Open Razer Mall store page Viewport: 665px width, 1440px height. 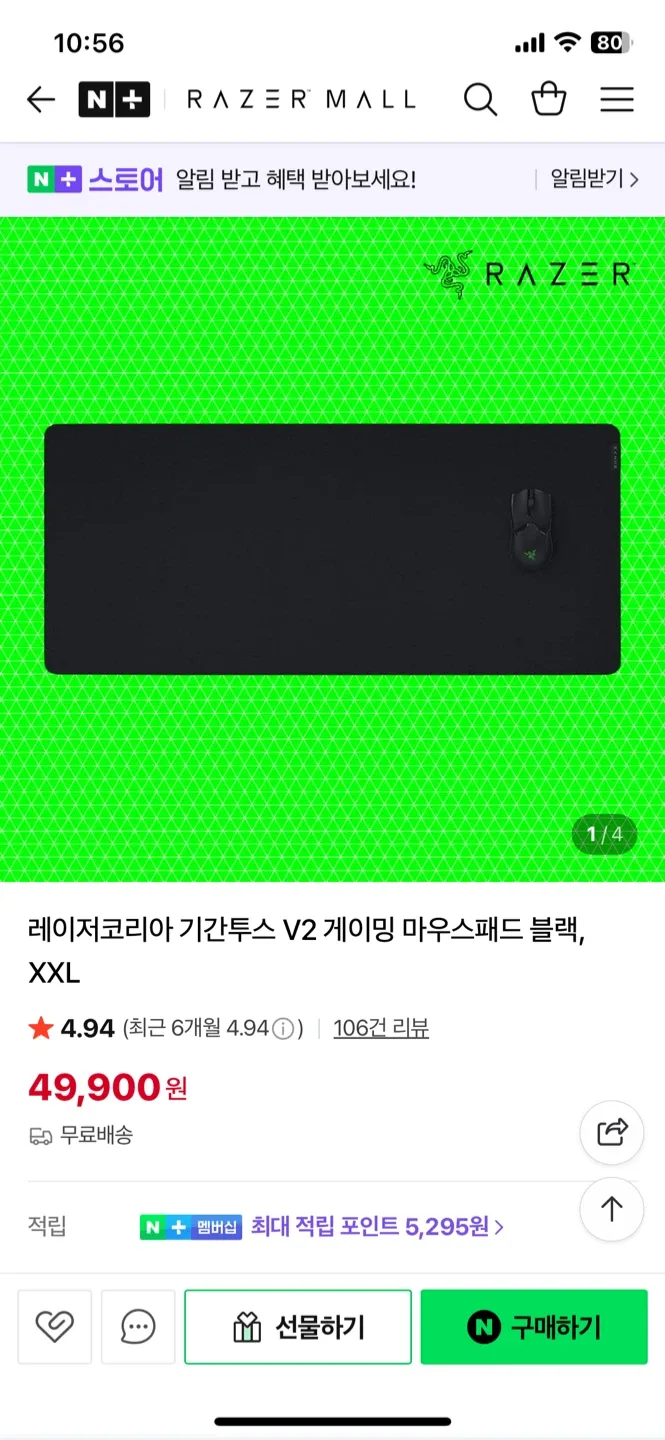pyautogui.click(x=301, y=99)
